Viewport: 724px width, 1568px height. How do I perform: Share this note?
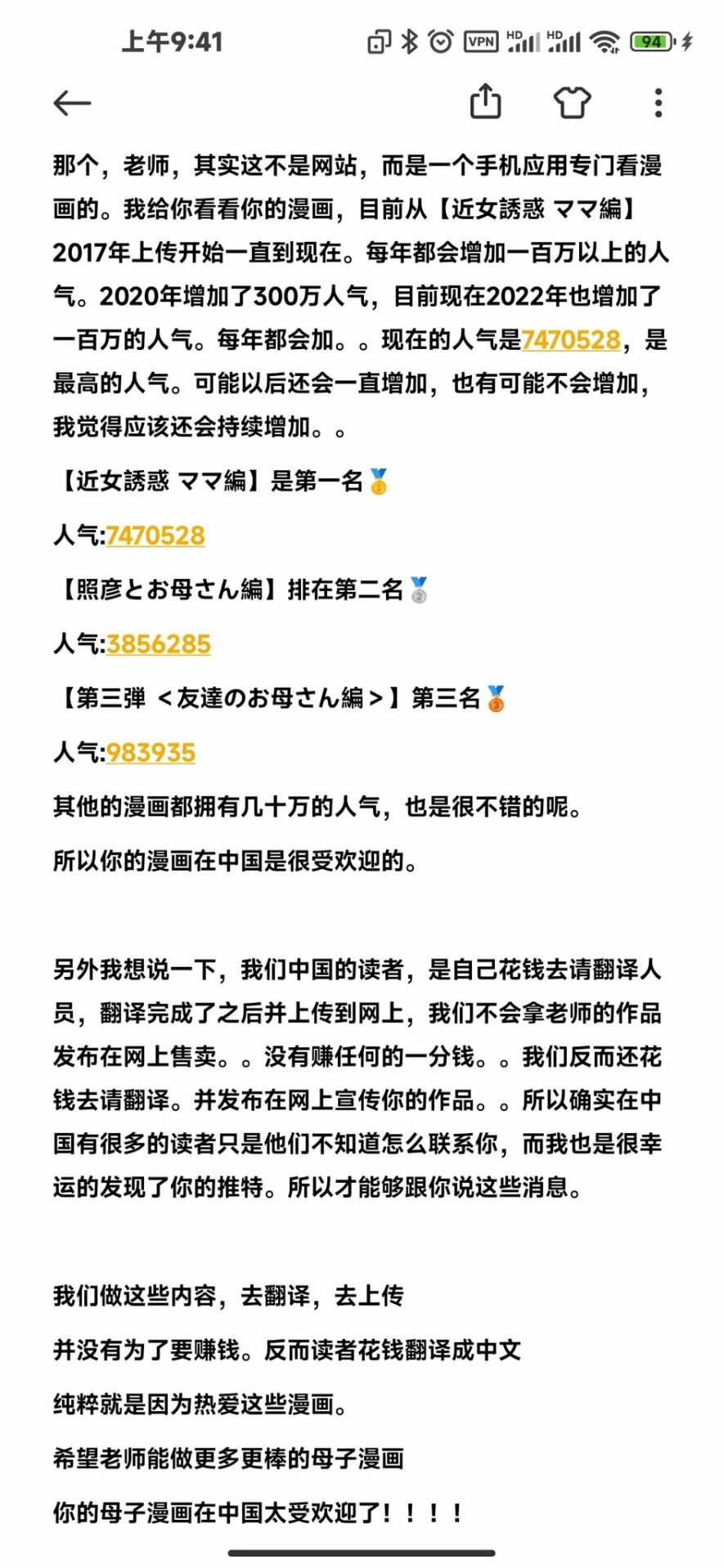(x=485, y=102)
